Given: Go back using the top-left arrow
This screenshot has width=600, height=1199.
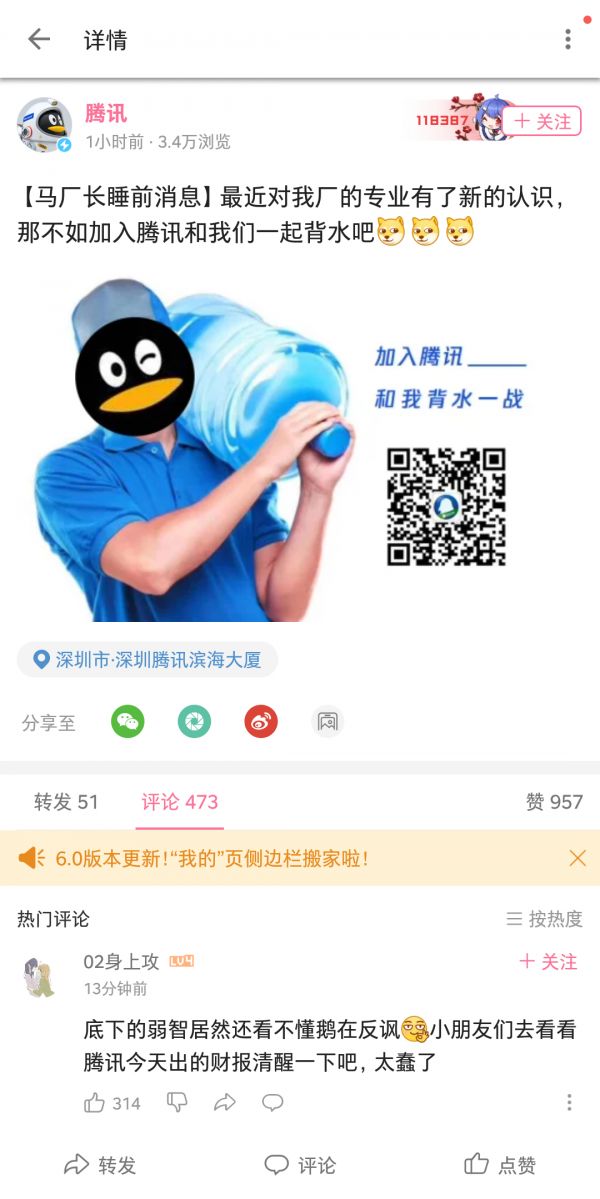Looking at the screenshot, I should tap(38, 40).
